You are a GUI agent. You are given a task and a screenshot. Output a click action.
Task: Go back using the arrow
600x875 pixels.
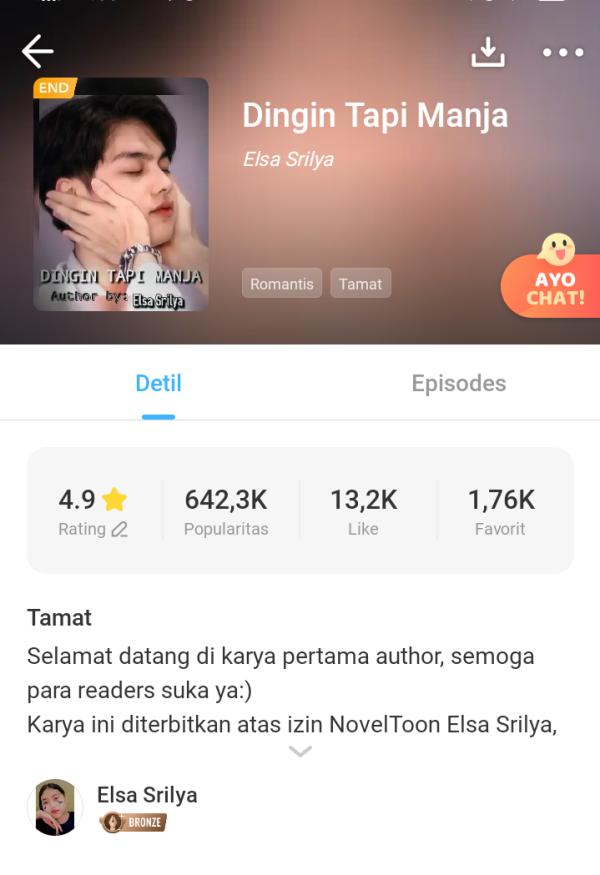tap(38, 51)
